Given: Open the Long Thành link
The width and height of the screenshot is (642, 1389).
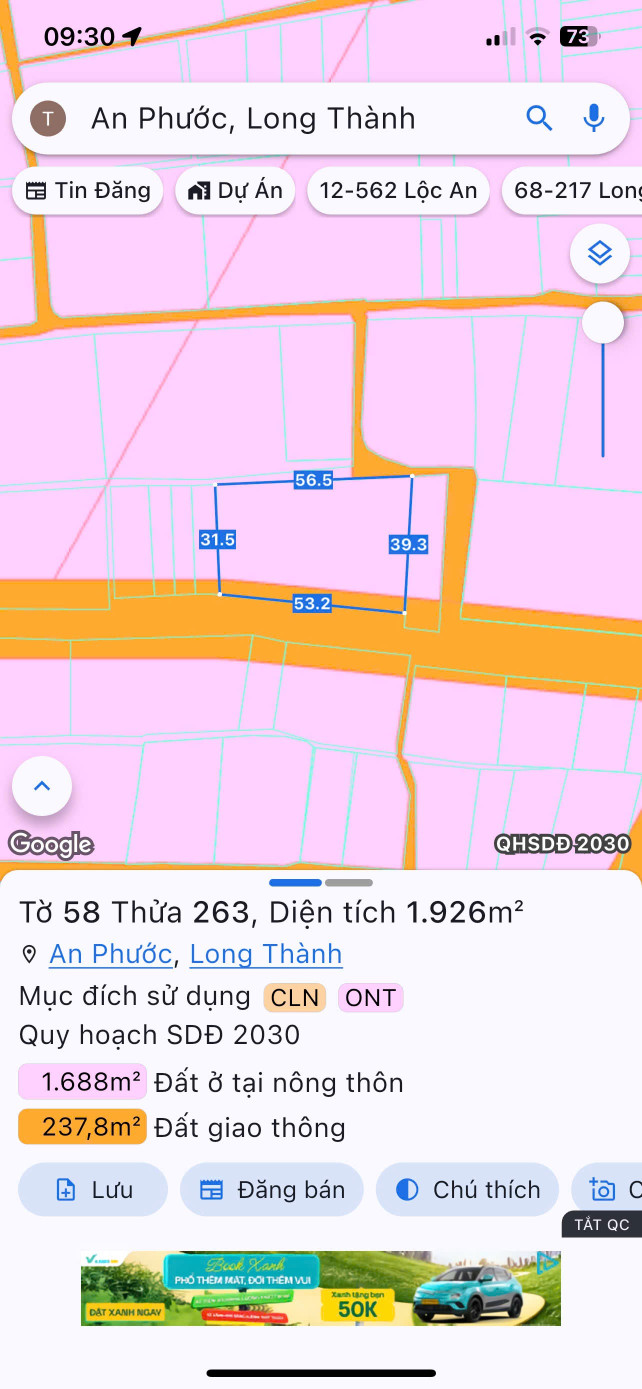Looking at the screenshot, I should point(266,954).
